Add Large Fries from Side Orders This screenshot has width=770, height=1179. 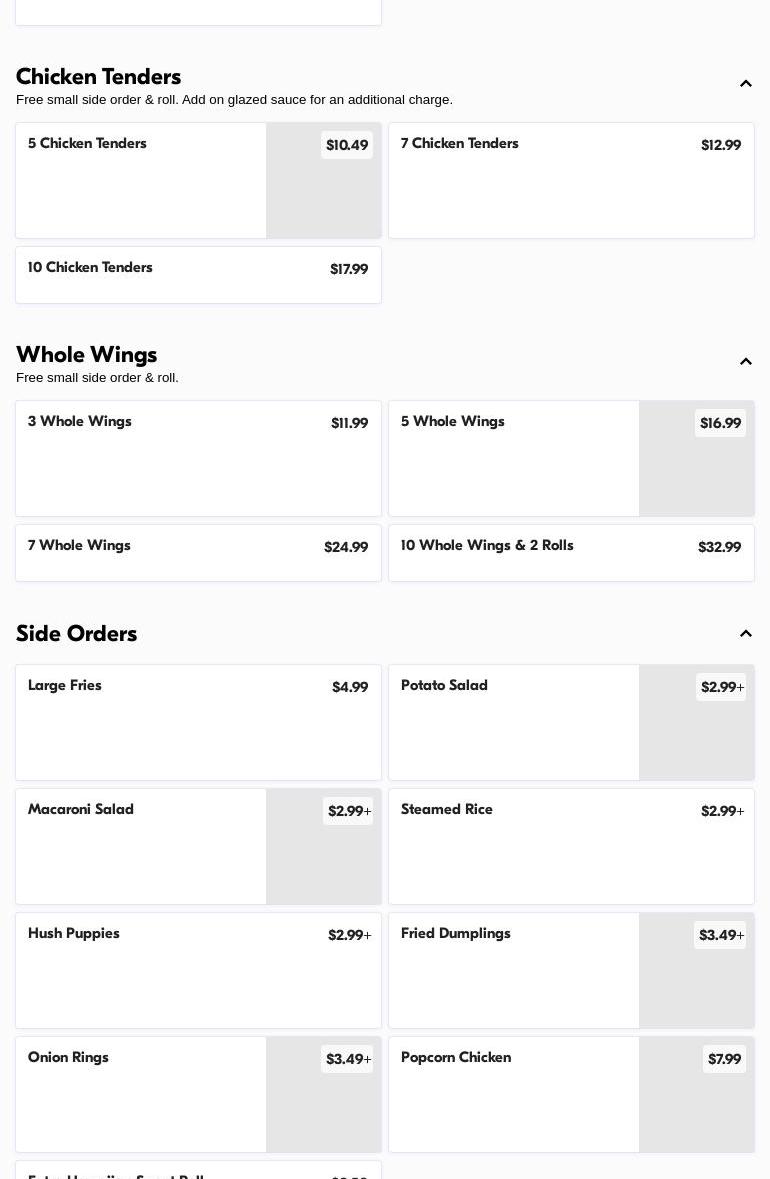pyautogui.click(x=198, y=723)
